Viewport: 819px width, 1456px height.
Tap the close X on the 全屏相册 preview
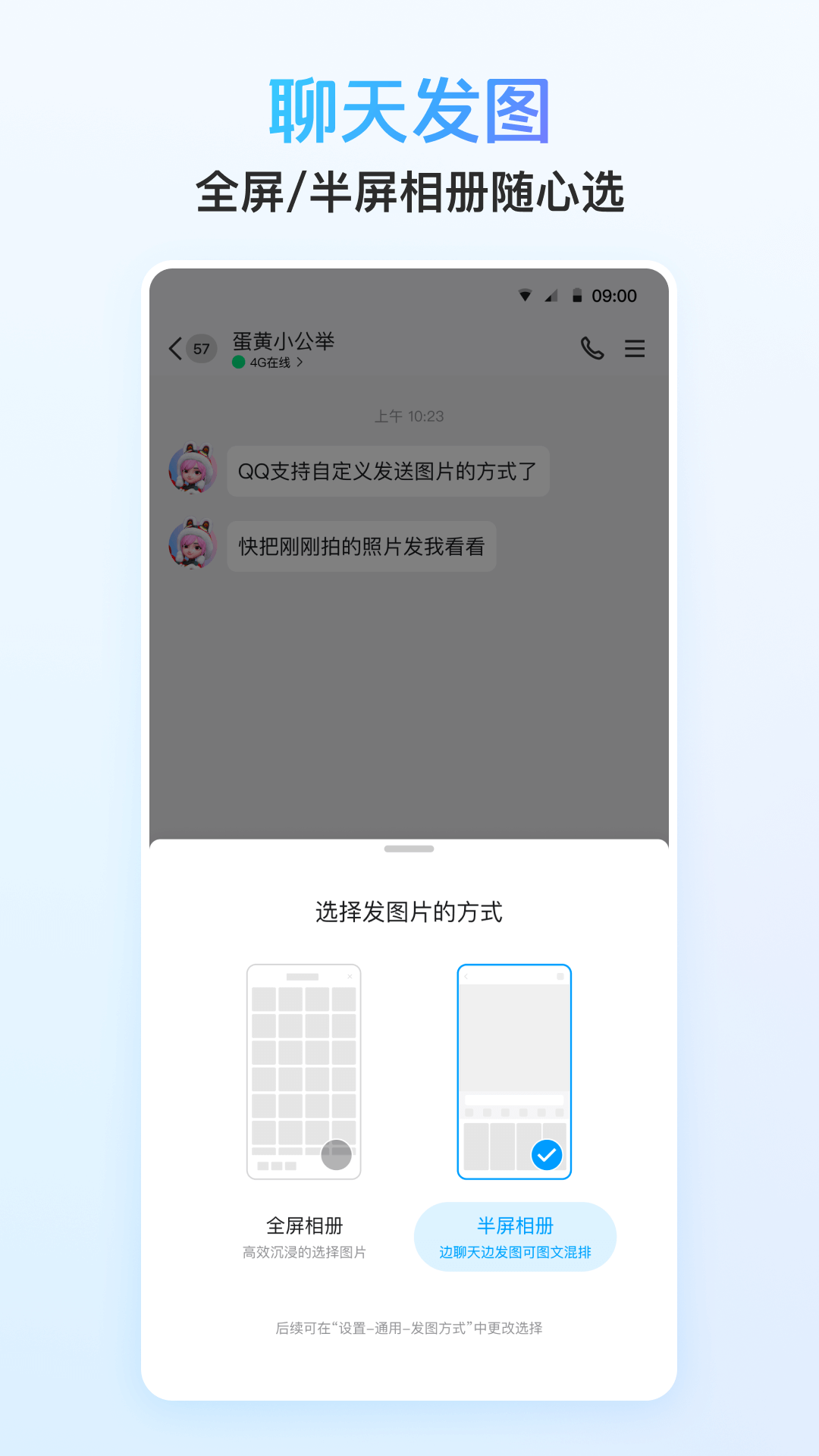tap(351, 977)
